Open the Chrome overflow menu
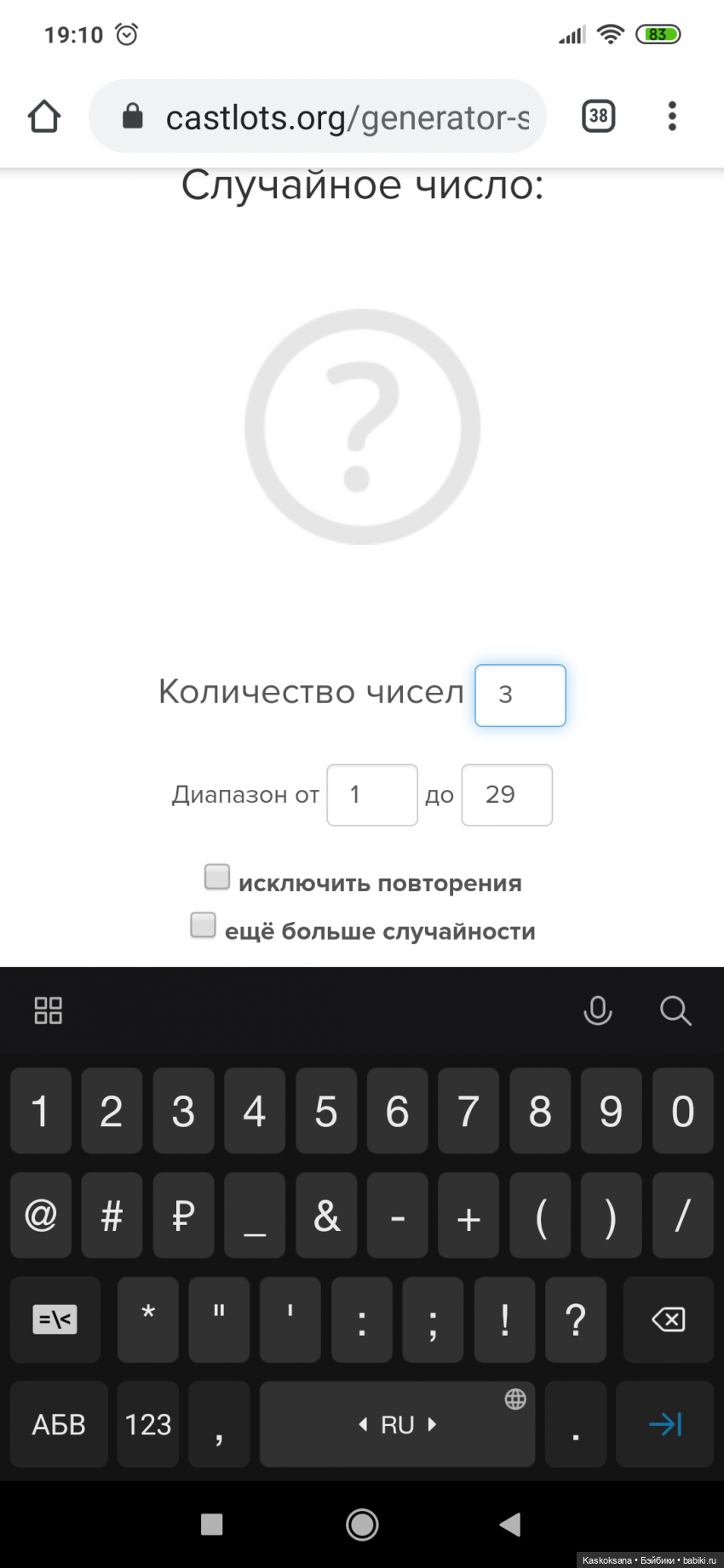This screenshot has height=1568, width=724. tap(672, 116)
